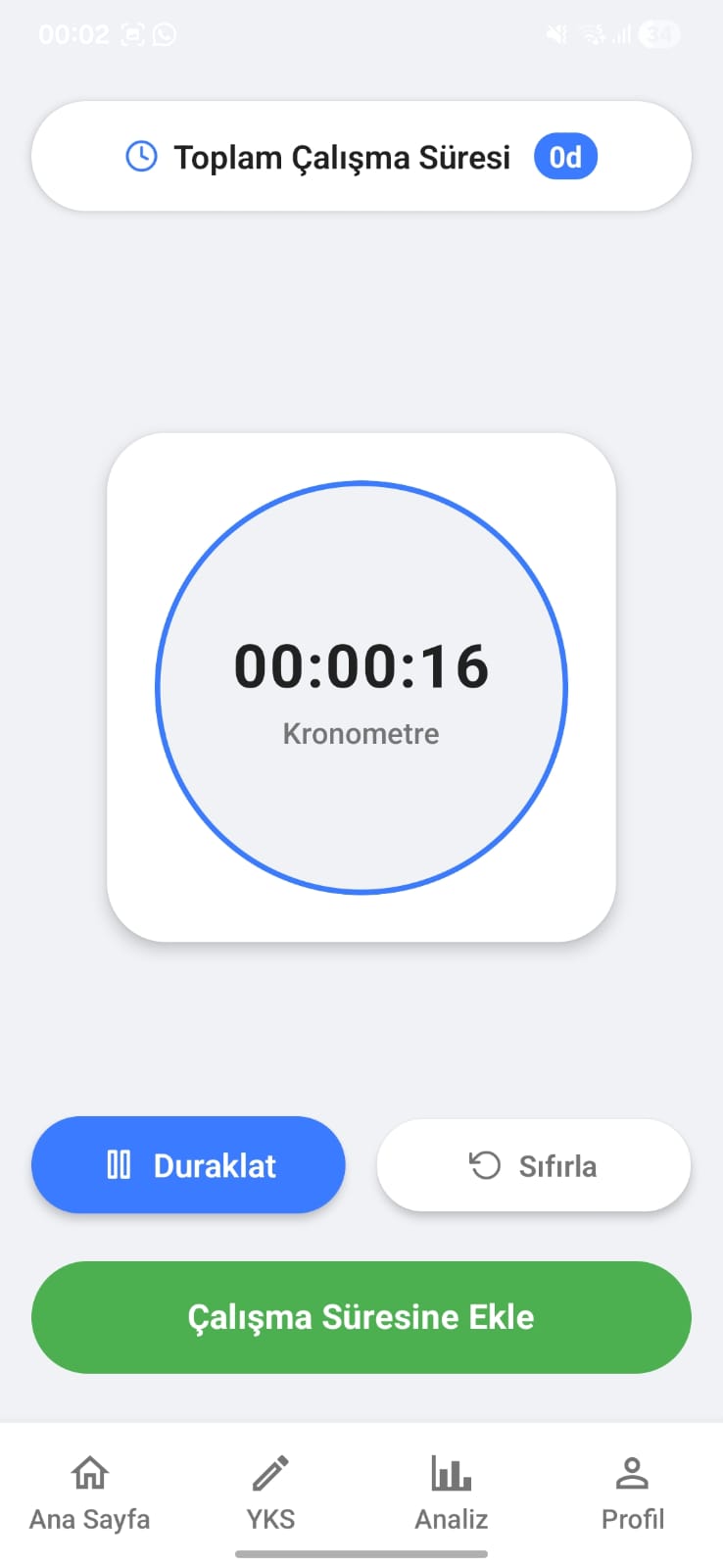Screen dimensions: 723x1568
Task: Open the Toplam Çalışma Süresi card
Action: click(361, 157)
